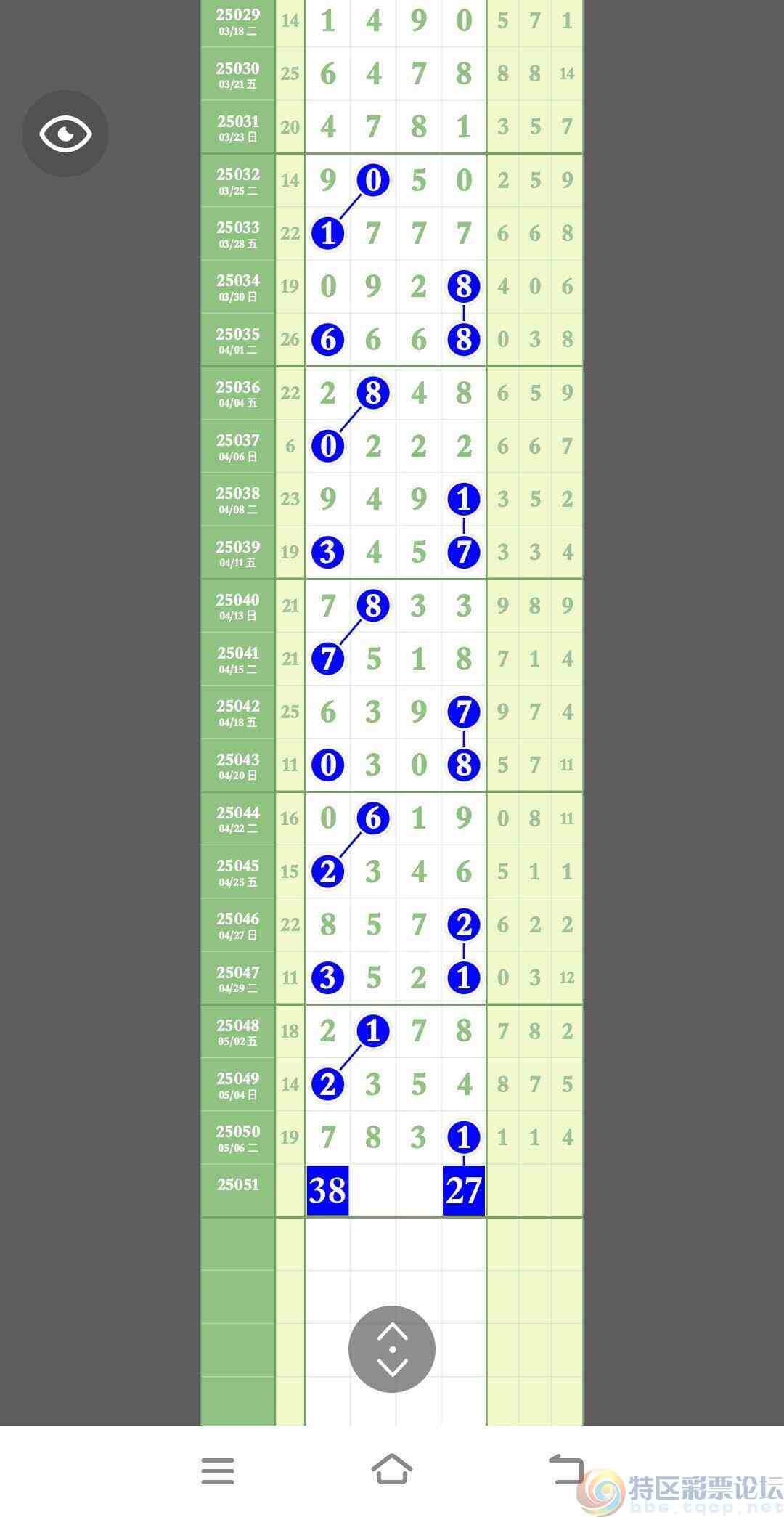Tap the eye visibility icon
Image resolution: width=784 pixels, height=1517 pixels.
[x=65, y=134]
